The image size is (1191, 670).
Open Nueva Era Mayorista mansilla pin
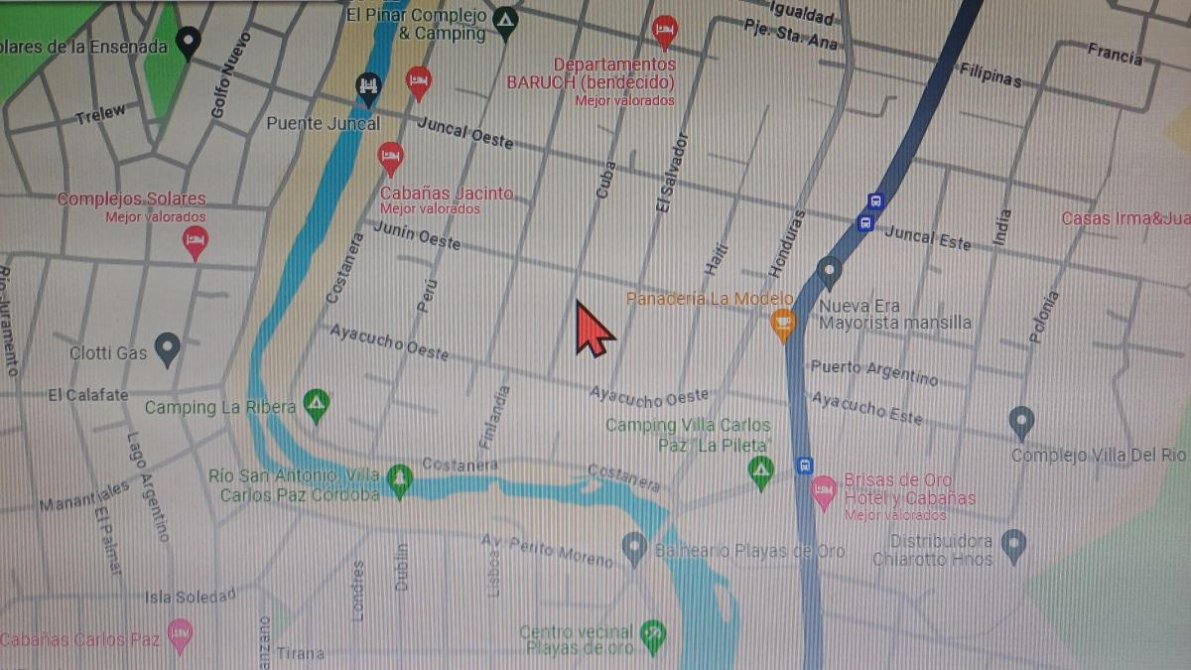coord(829,270)
